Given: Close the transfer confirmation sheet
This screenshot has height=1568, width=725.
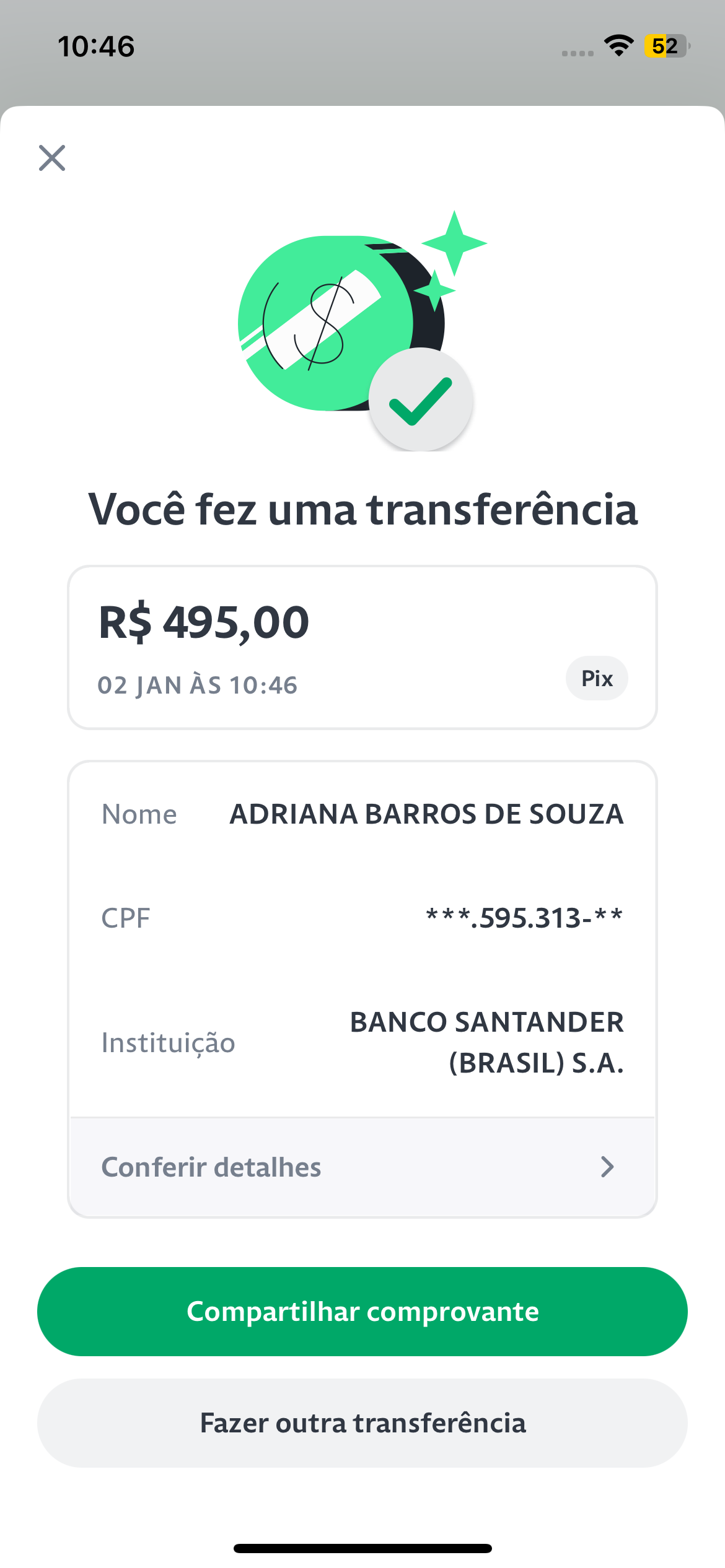Looking at the screenshot, I should click(x=52, y=158).
